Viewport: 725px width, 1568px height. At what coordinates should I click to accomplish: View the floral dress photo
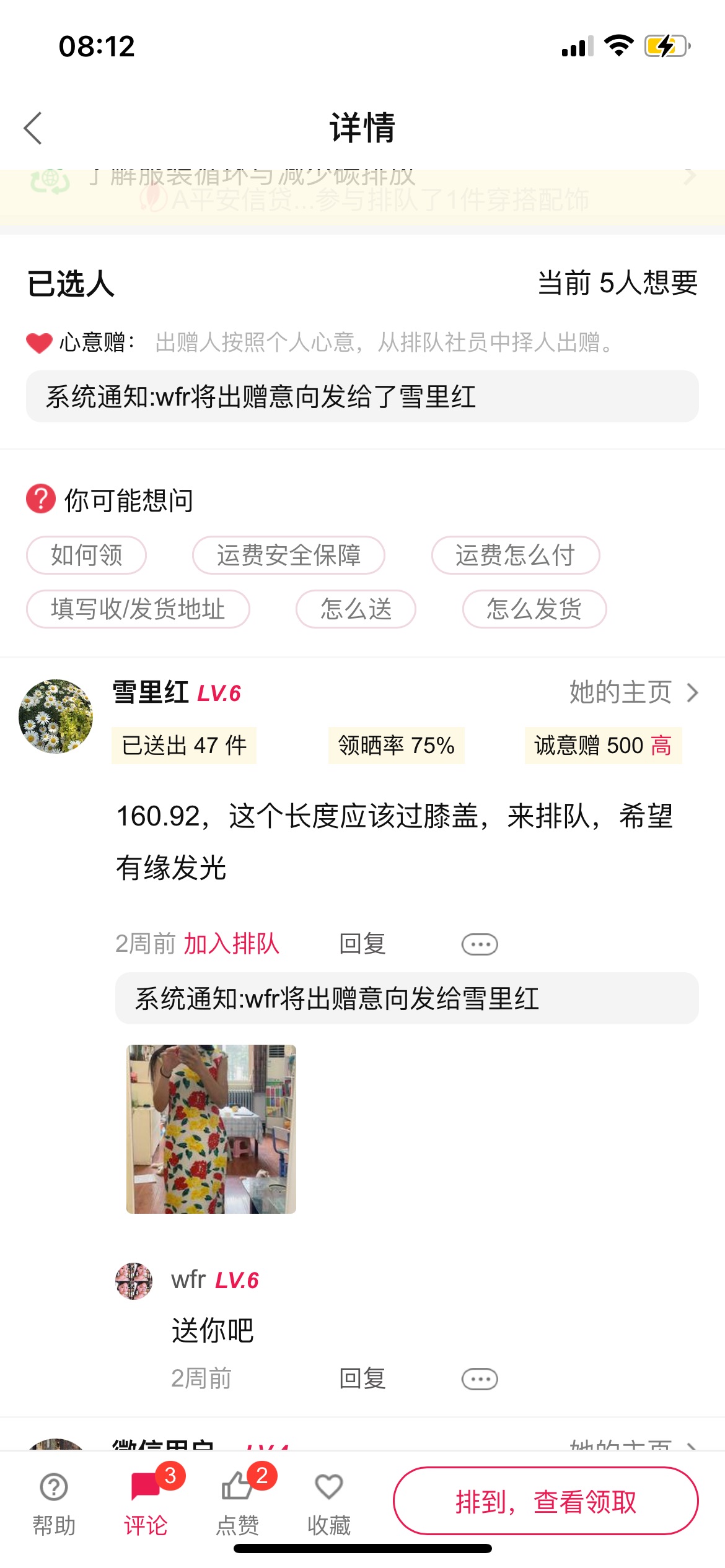point(211,1129)
